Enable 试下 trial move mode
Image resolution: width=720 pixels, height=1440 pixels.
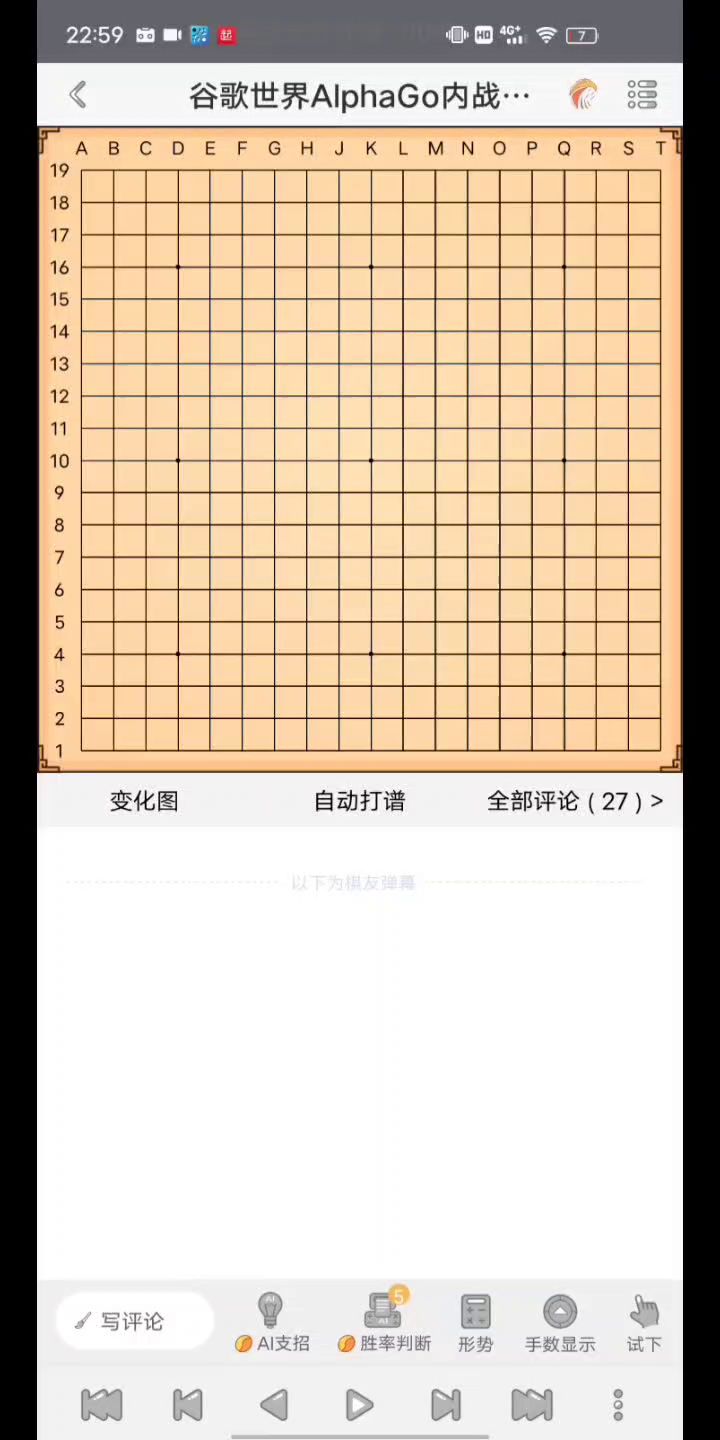[644, 1322]
